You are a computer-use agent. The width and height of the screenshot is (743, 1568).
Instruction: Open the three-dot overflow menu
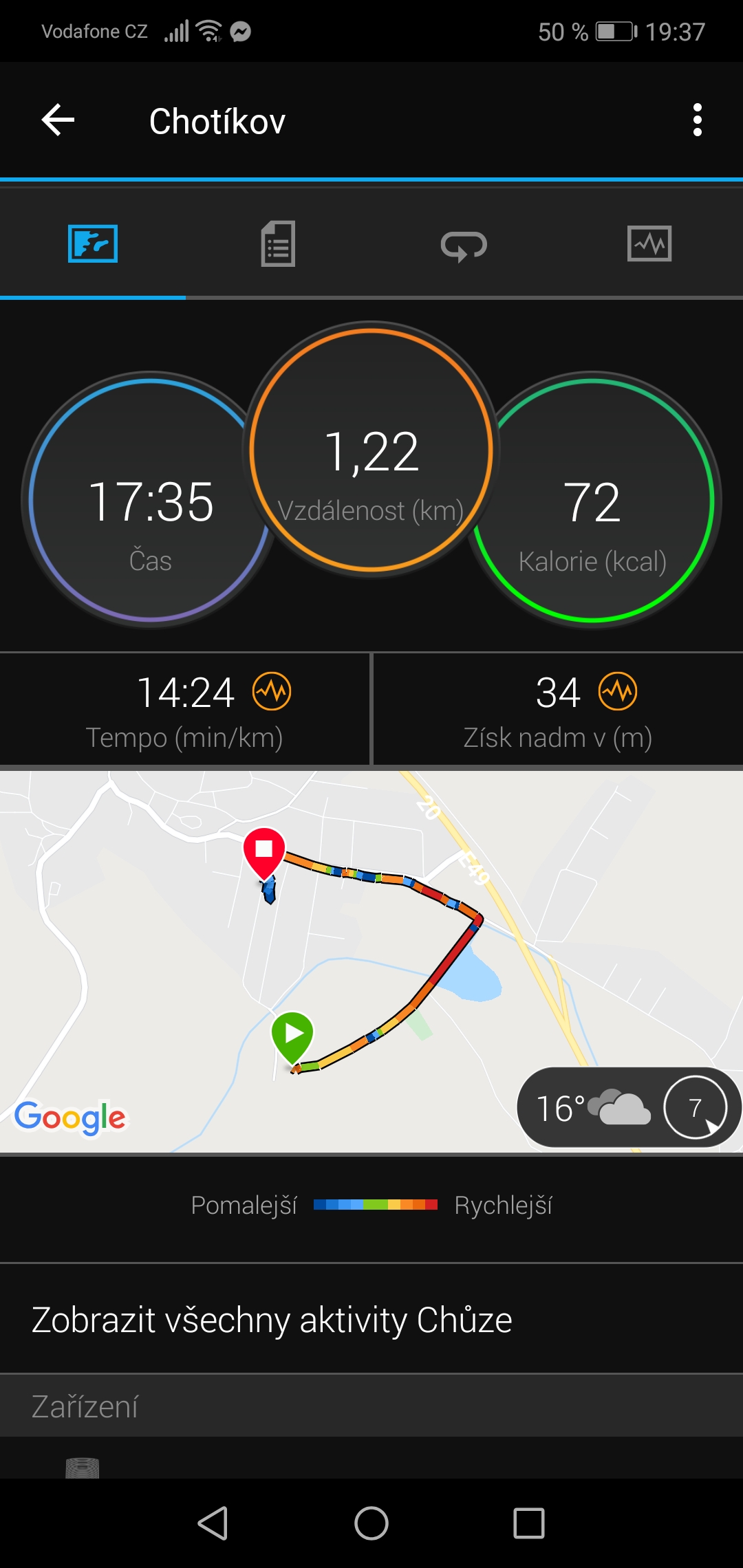[x=698, y=120]
